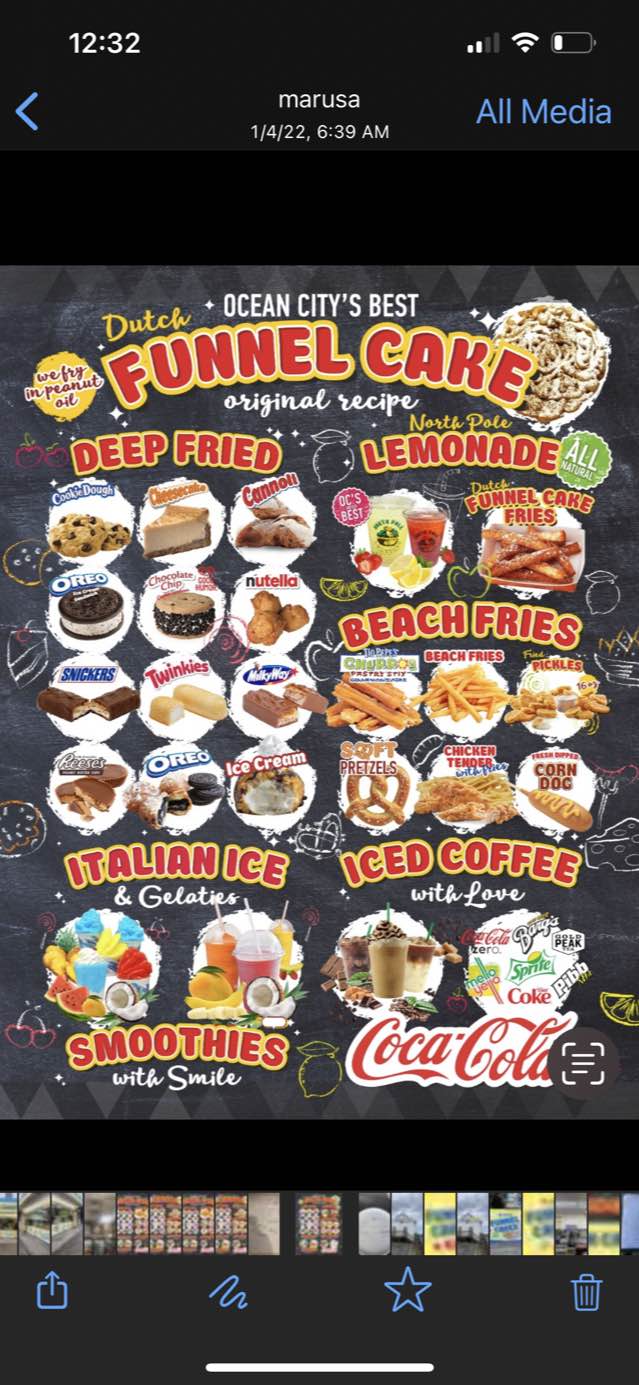Viewport: 639px width, 1385px height.
Task: Open All Media gallery
Action: tap(543, 111)
